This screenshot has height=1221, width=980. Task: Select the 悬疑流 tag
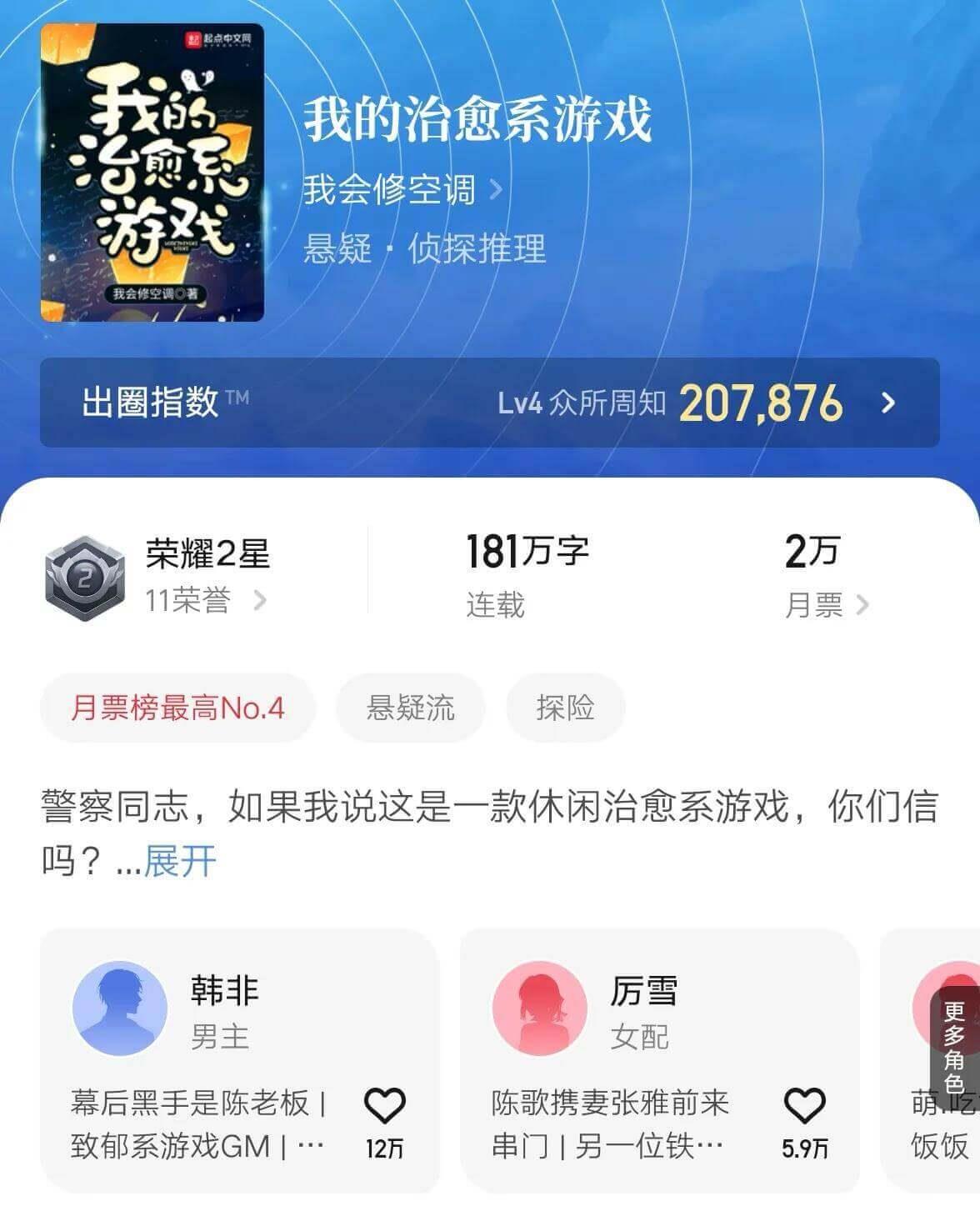pyautogui.click(x=410, y=708)
